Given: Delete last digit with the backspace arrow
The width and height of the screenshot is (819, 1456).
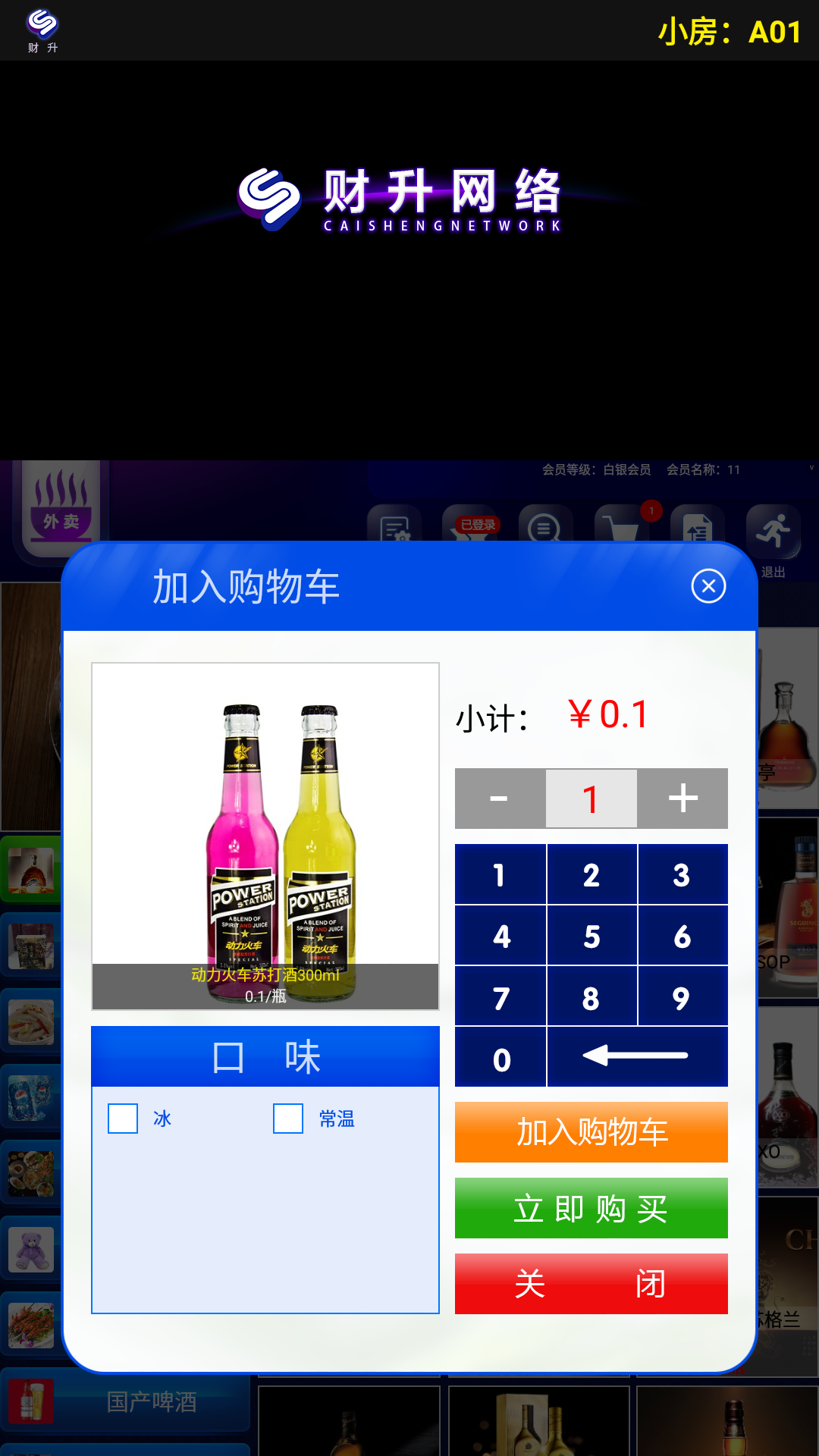Looking at the screenshot, I should coord(636,1056).
